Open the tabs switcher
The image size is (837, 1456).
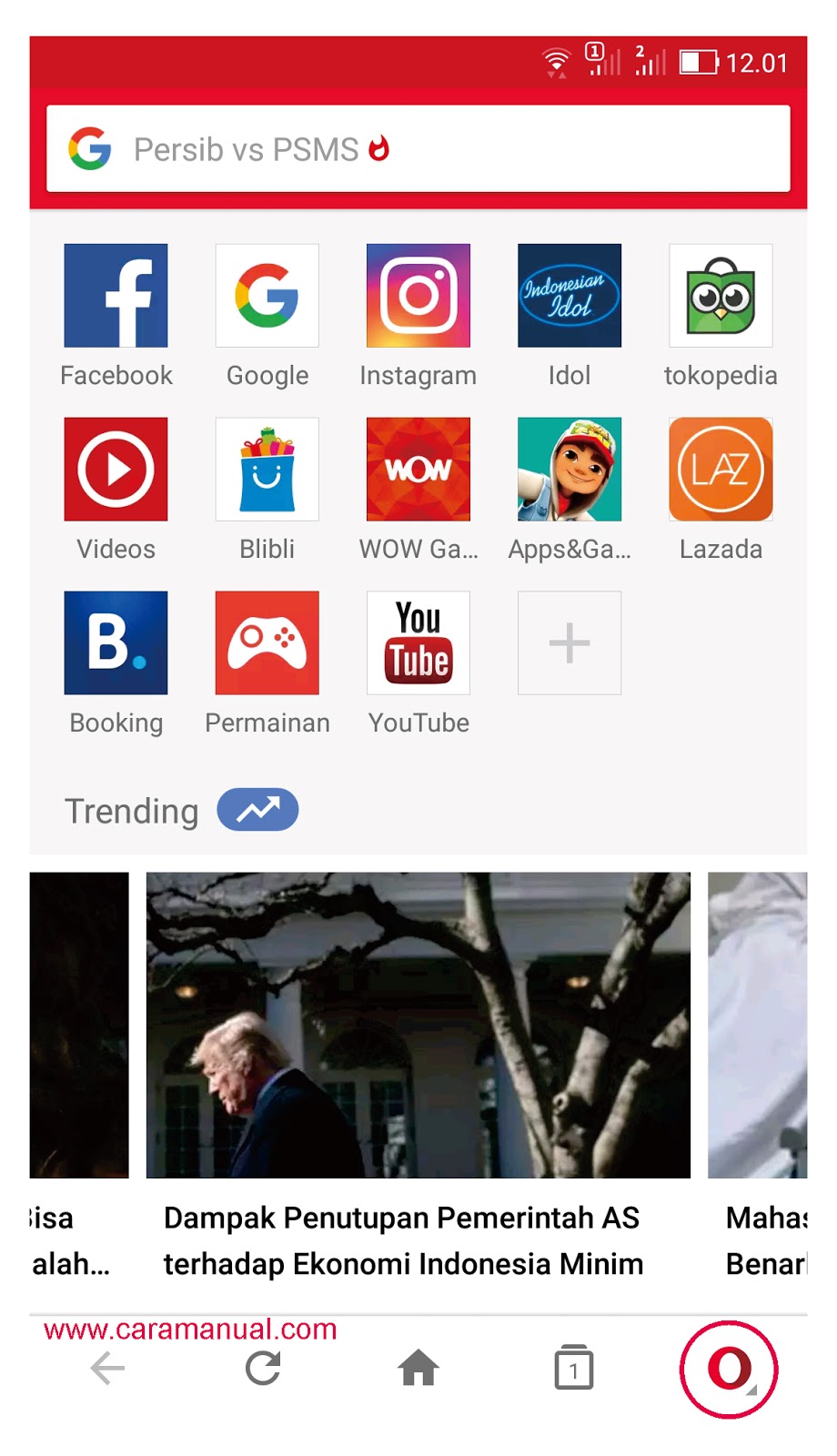pos(573,1369)
